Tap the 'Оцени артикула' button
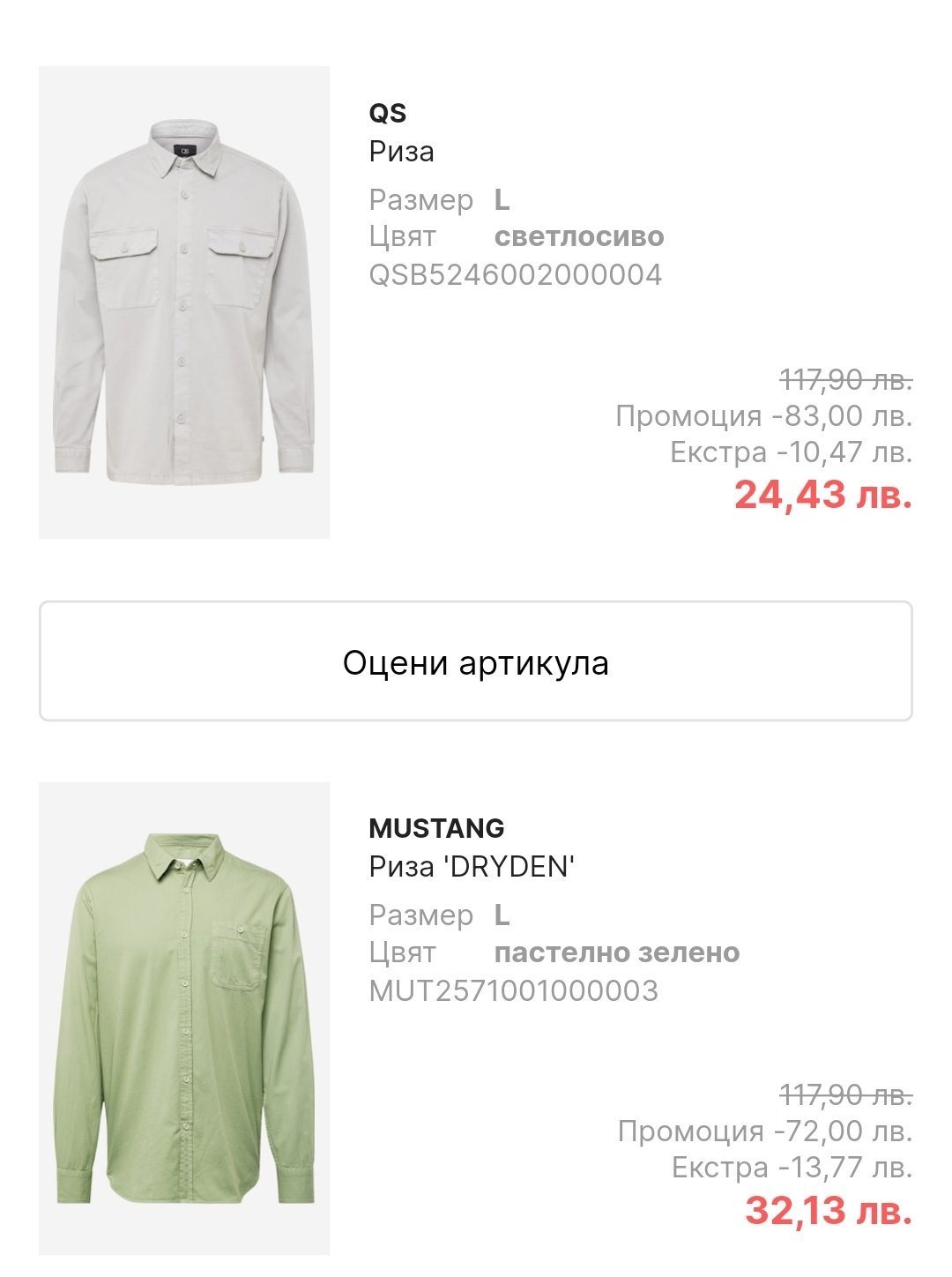 click(x=475, y=661)
